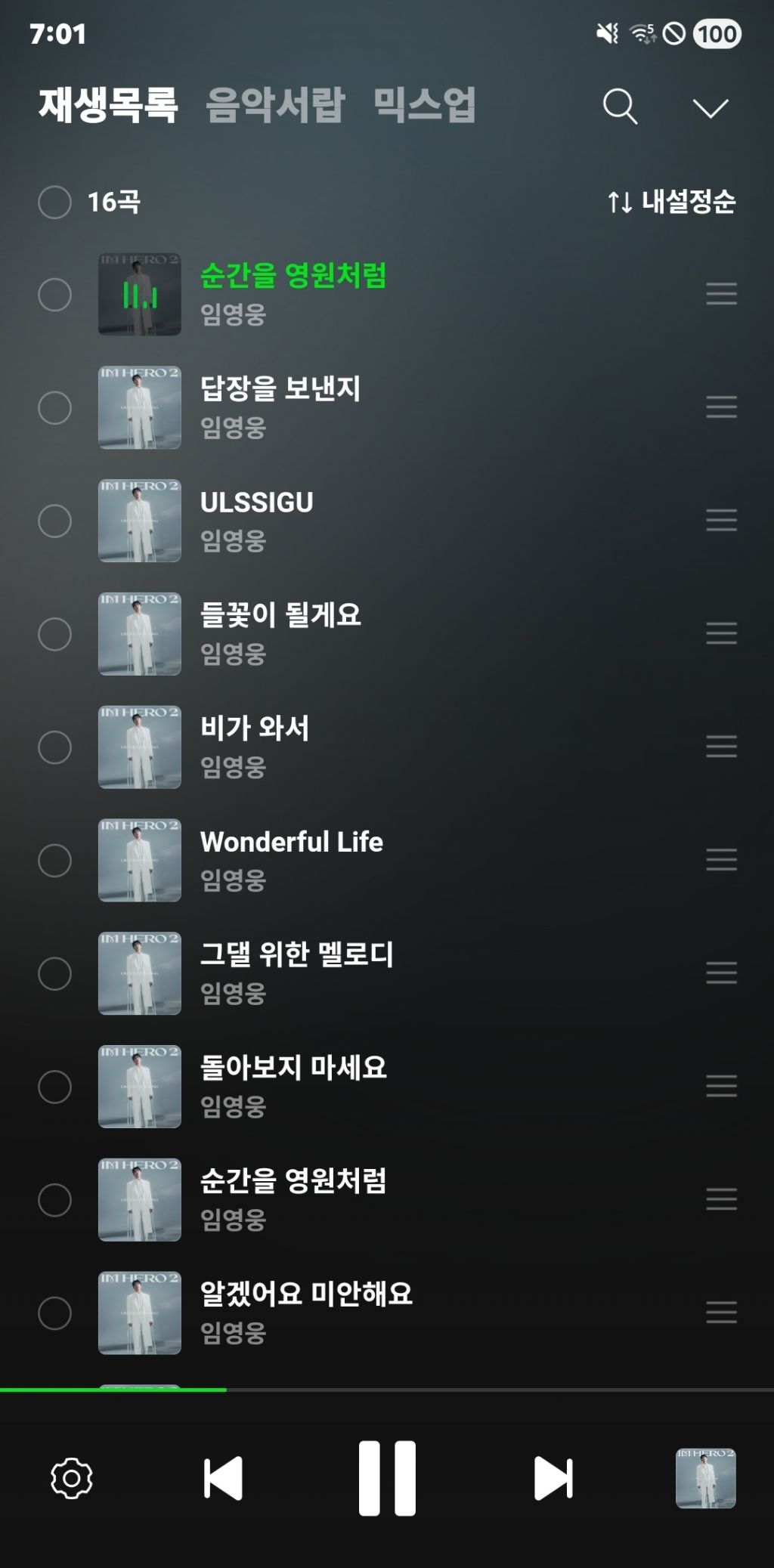Pause the current playback

387,1478
